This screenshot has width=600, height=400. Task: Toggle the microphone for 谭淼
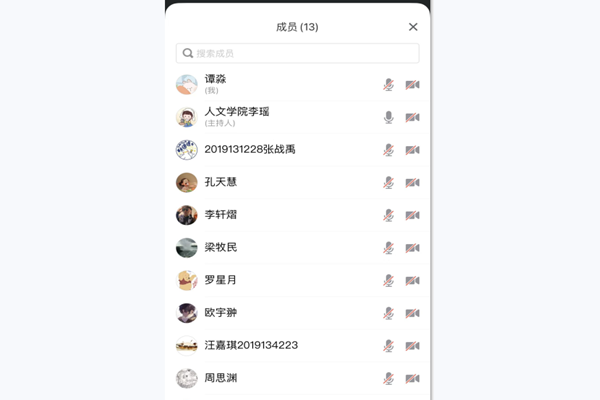coord(389,85)
